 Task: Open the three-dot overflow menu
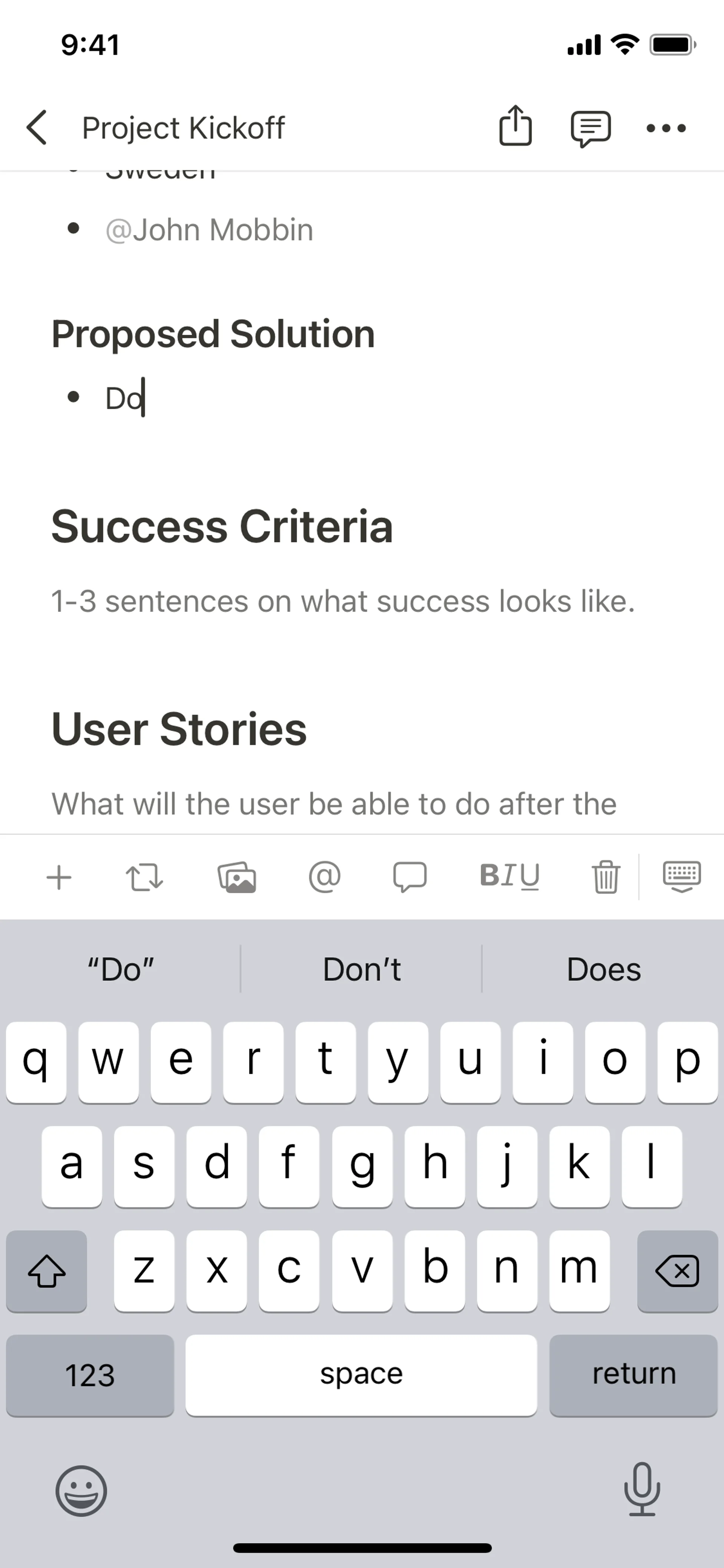666,128
